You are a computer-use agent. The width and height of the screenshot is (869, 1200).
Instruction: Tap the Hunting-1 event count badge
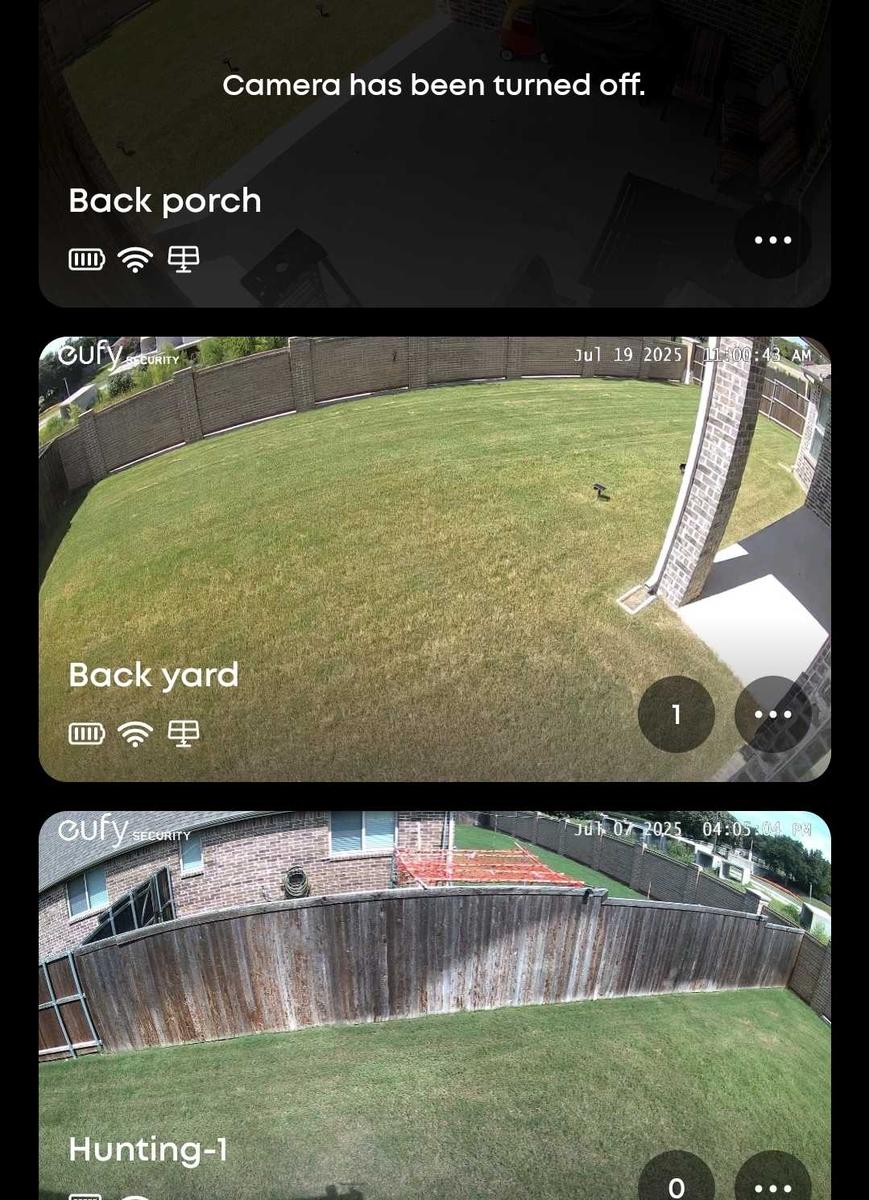point(676,1186)
